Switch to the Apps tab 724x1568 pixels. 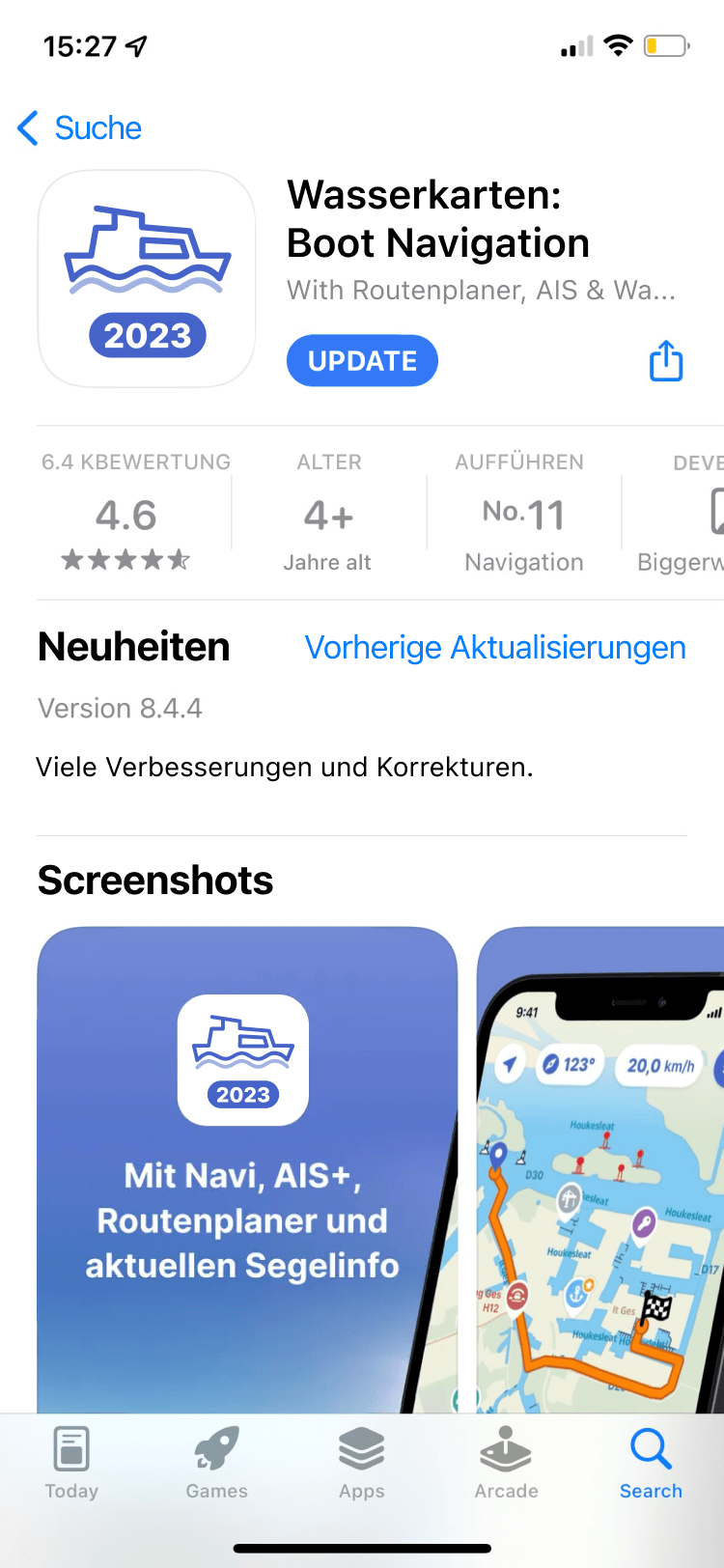click(x=362, y=1463)
